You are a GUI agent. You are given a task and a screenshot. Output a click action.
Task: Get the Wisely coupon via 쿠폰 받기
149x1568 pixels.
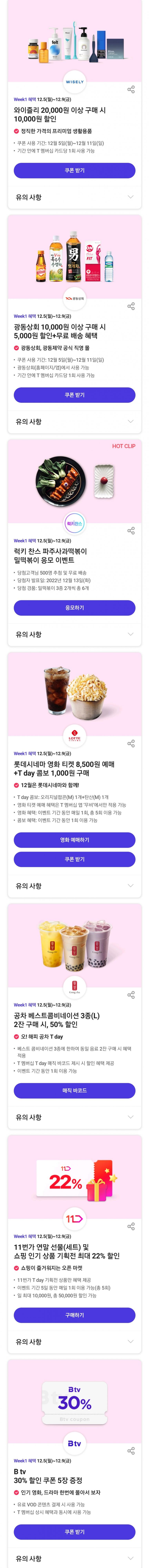pyautogui.click(x=74, y=170)
